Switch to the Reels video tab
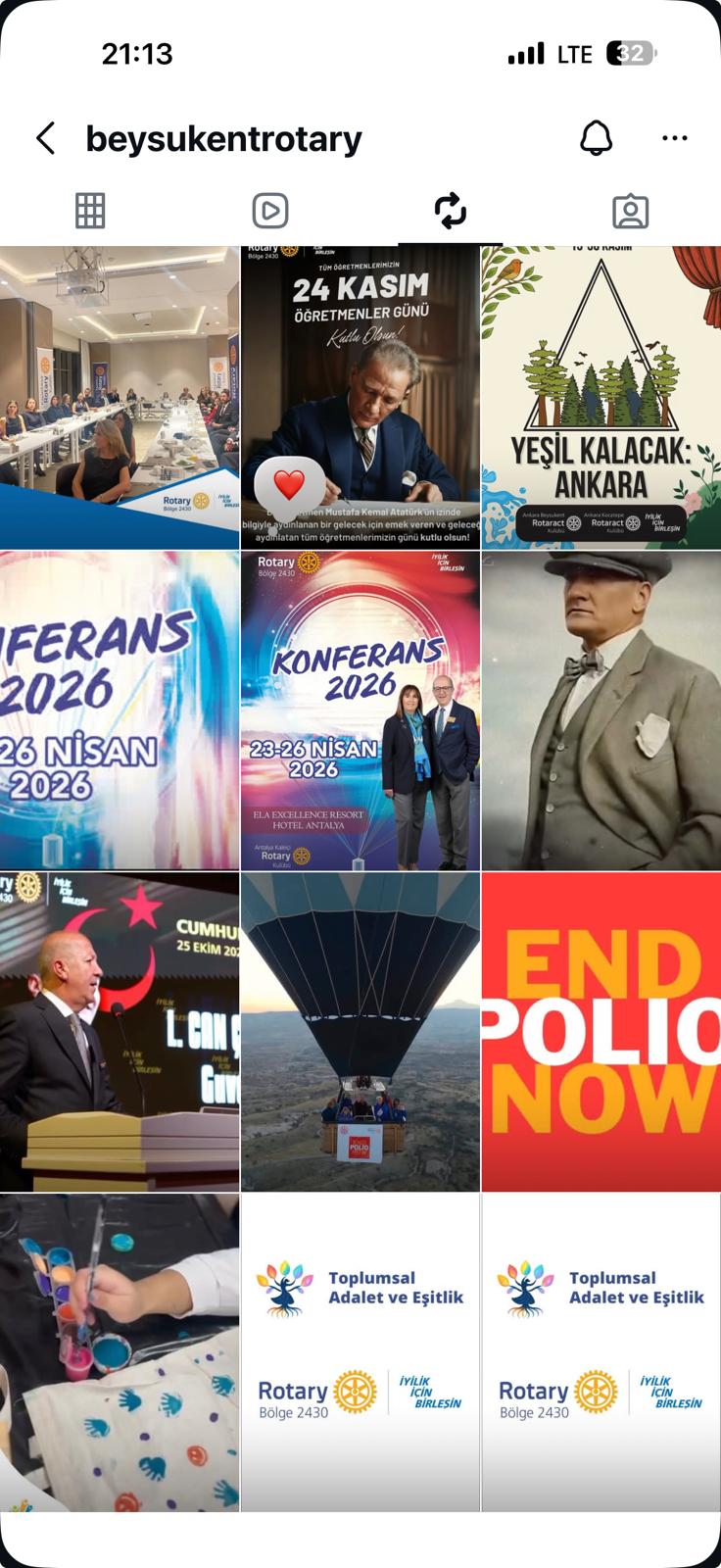Image resolution: width=721 pixels, height=1568 pixels. (x=270, y=211)
